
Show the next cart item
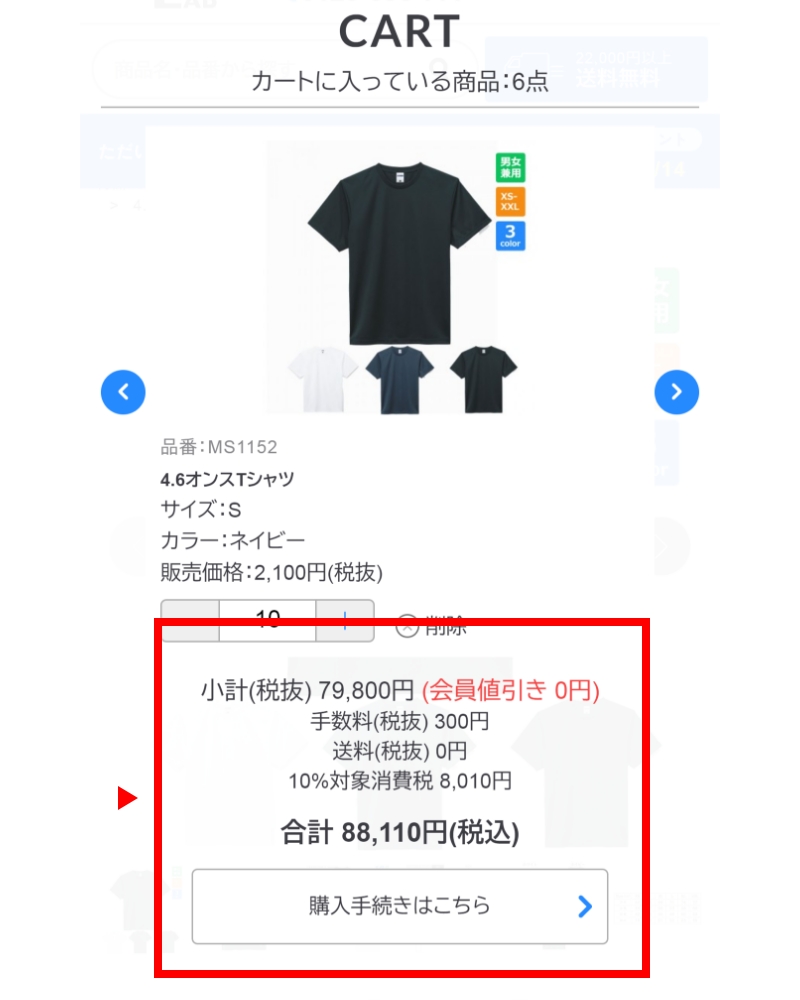(676, 392)
